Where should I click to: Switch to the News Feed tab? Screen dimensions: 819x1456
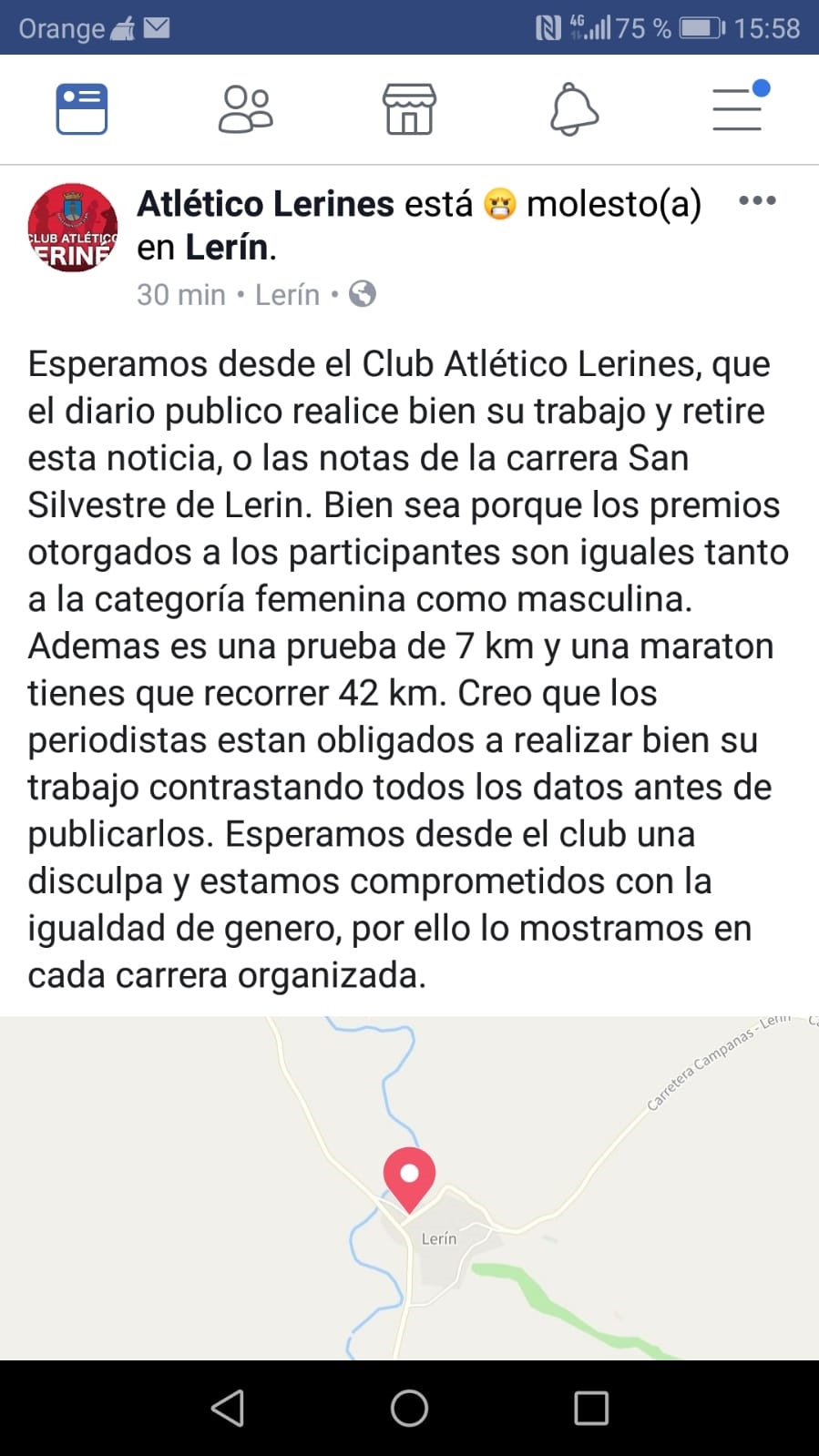(82, 109)
